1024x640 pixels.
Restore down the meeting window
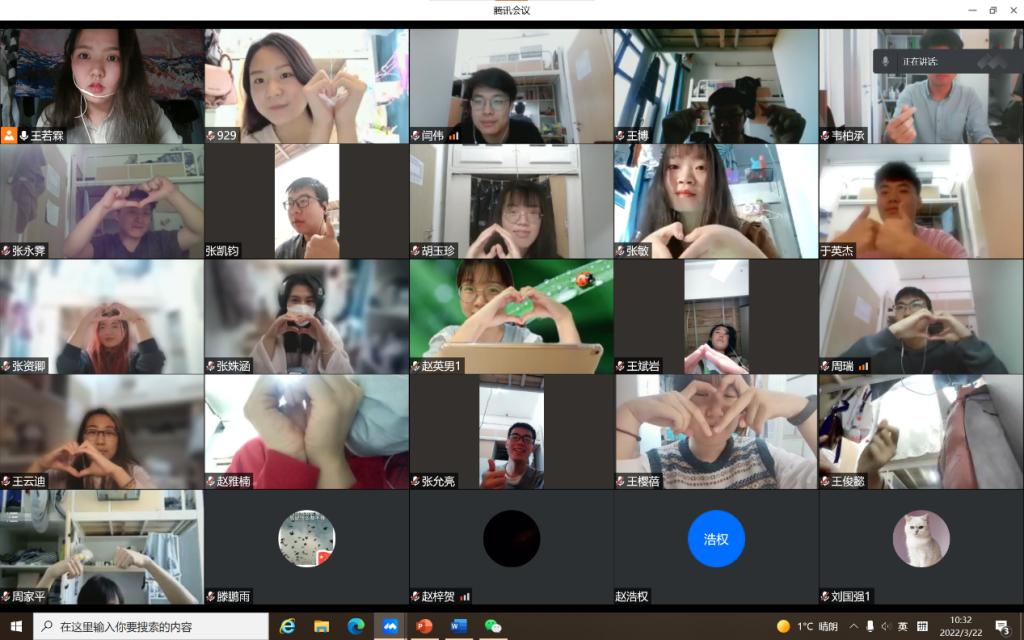click(993, 10)
